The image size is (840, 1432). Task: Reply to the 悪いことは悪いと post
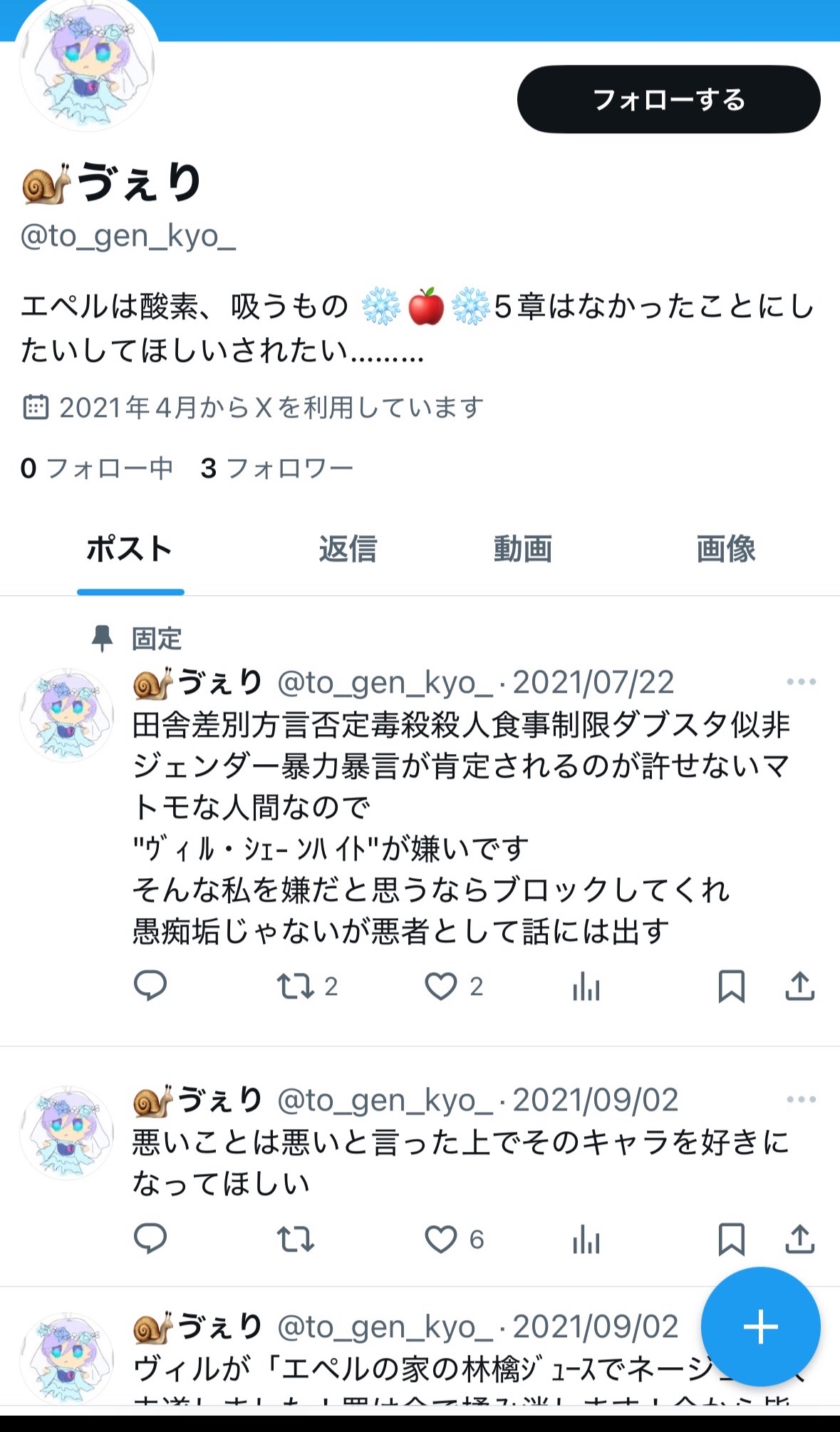point(150,1239)
